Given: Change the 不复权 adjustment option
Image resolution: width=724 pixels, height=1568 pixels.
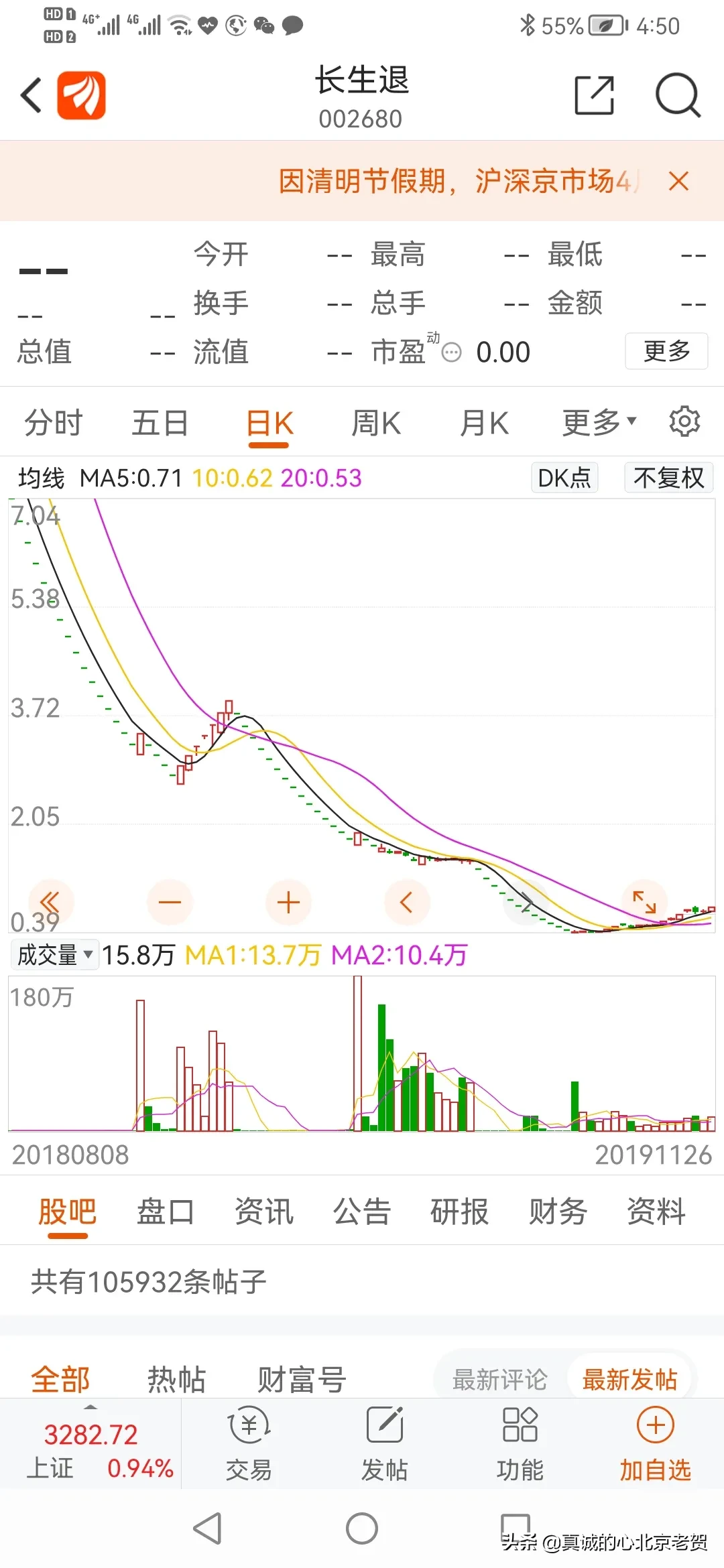Looking at the screenshot, I should click(x=668, y=478).
